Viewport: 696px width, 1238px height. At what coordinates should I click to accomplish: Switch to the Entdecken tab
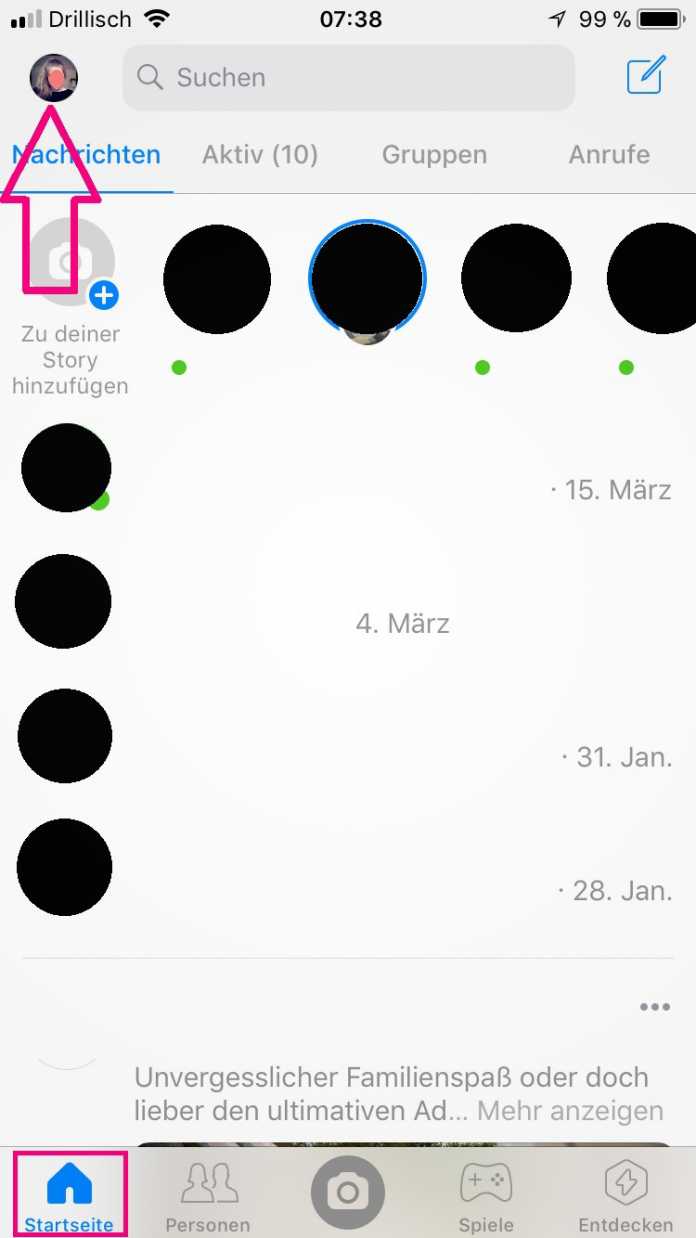[626, 1195]
